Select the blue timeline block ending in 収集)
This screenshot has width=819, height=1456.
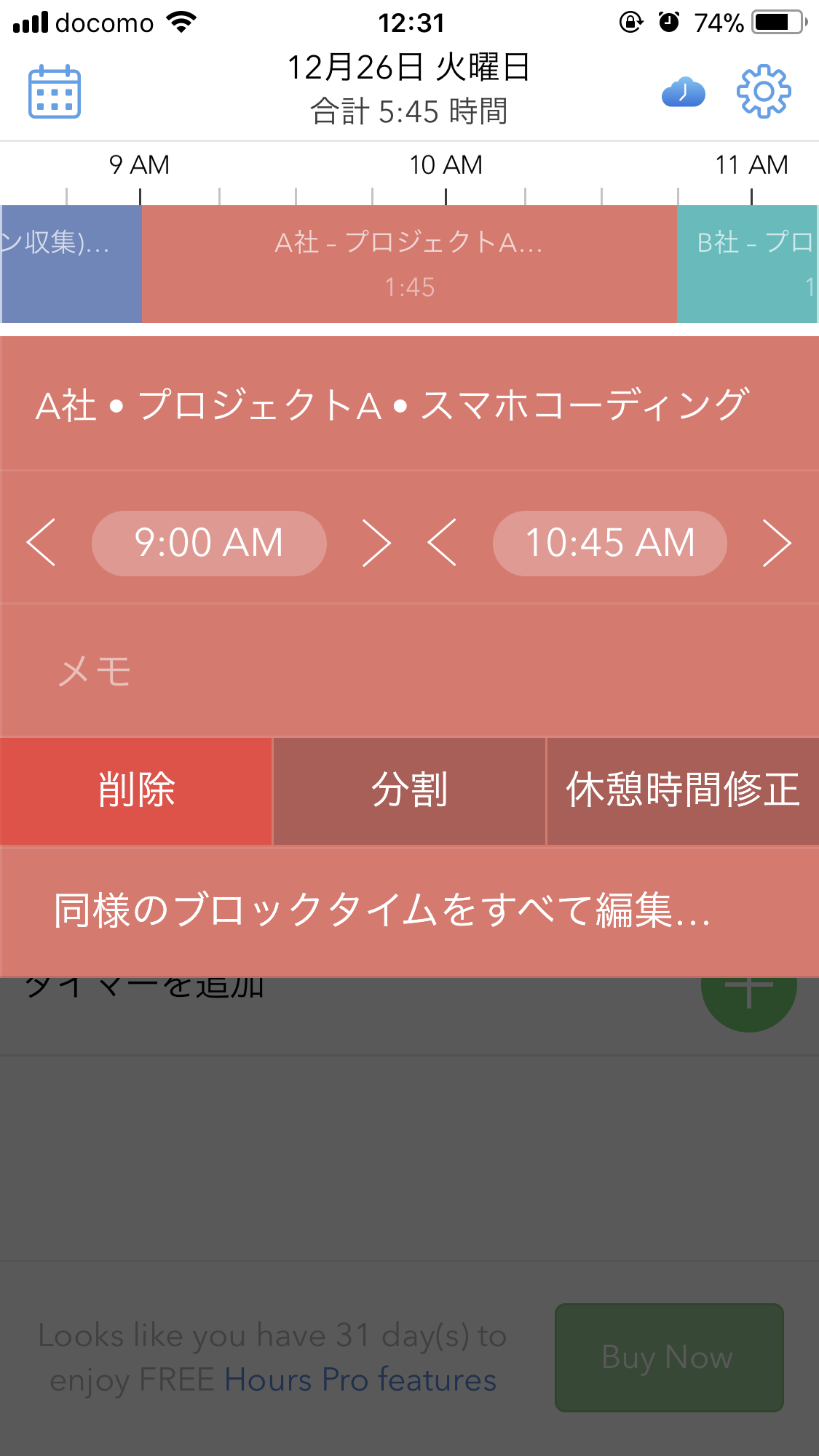(71, 264)
